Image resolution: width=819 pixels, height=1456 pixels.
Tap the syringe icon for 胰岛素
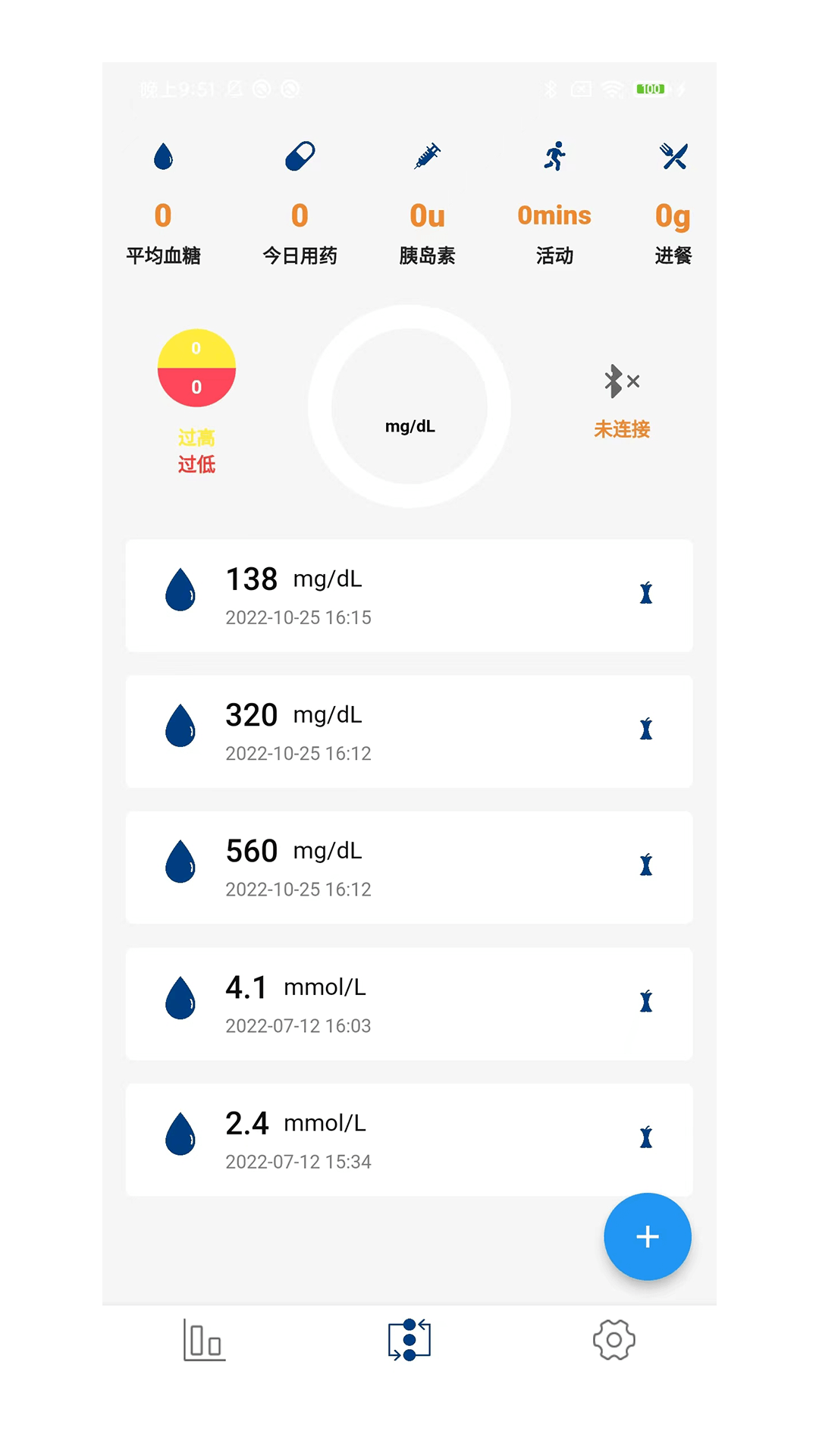click(x=426, y=156)
